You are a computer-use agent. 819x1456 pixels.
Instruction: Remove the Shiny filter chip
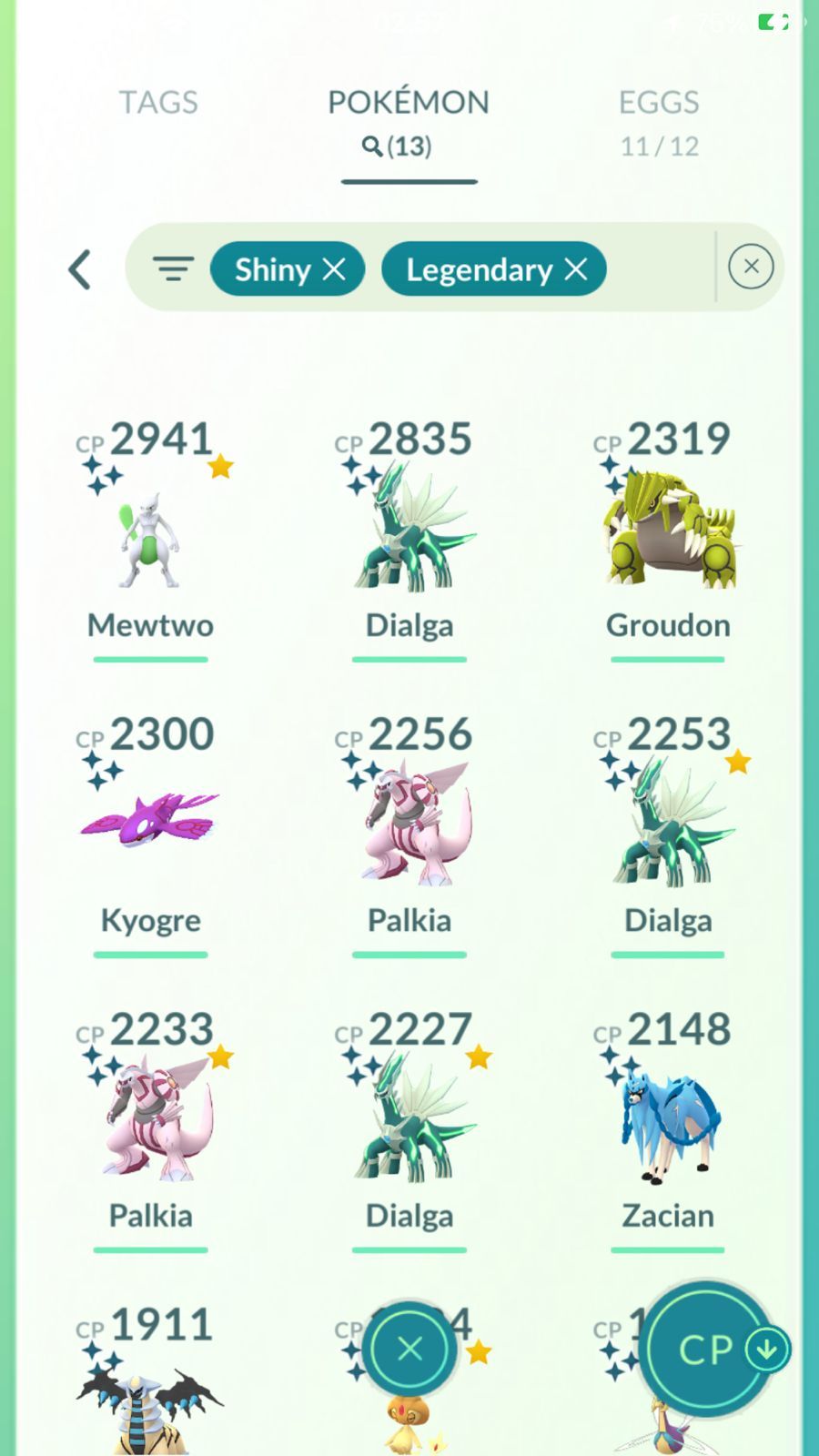335,269
